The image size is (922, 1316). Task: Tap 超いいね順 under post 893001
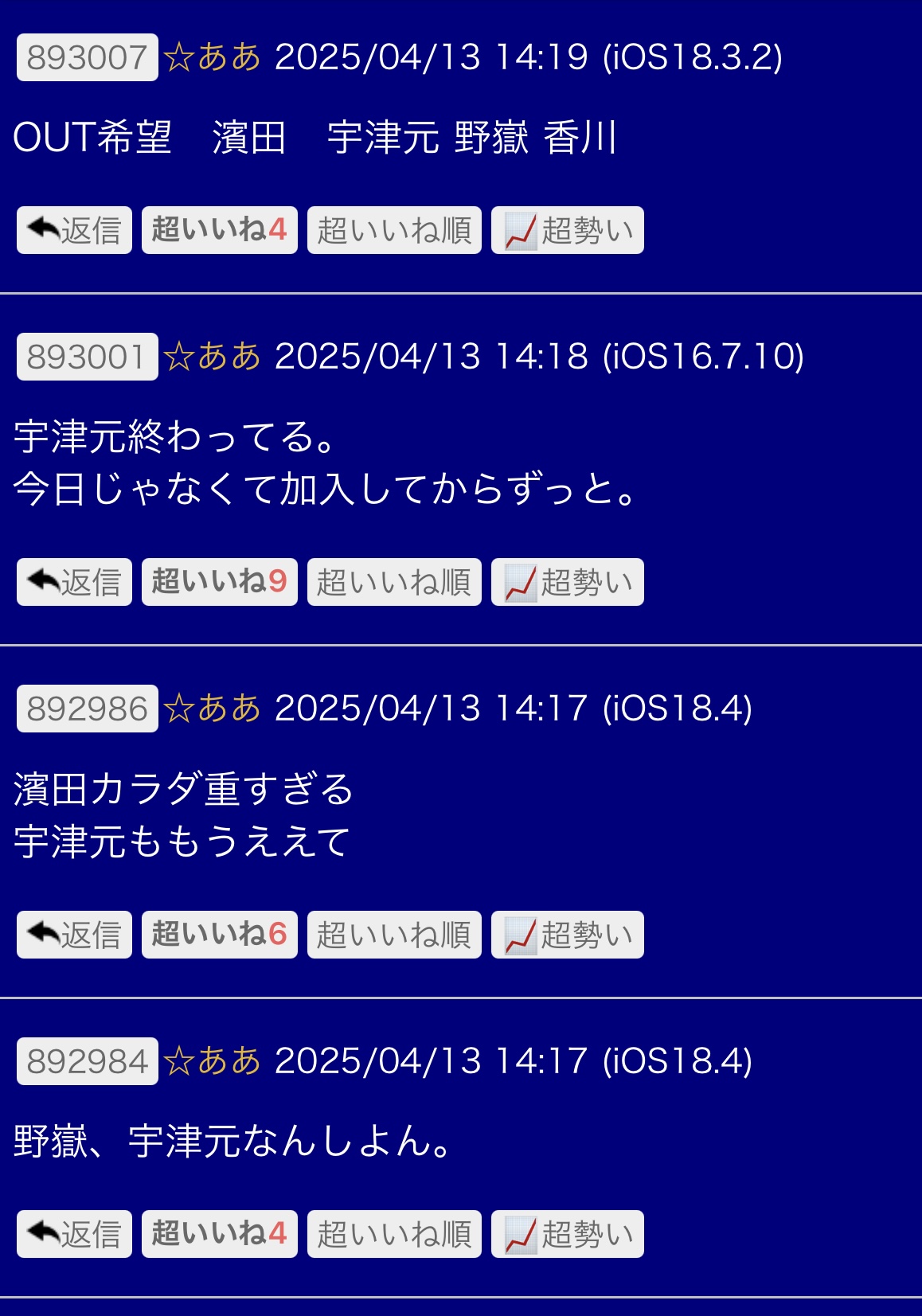point(394,582)
